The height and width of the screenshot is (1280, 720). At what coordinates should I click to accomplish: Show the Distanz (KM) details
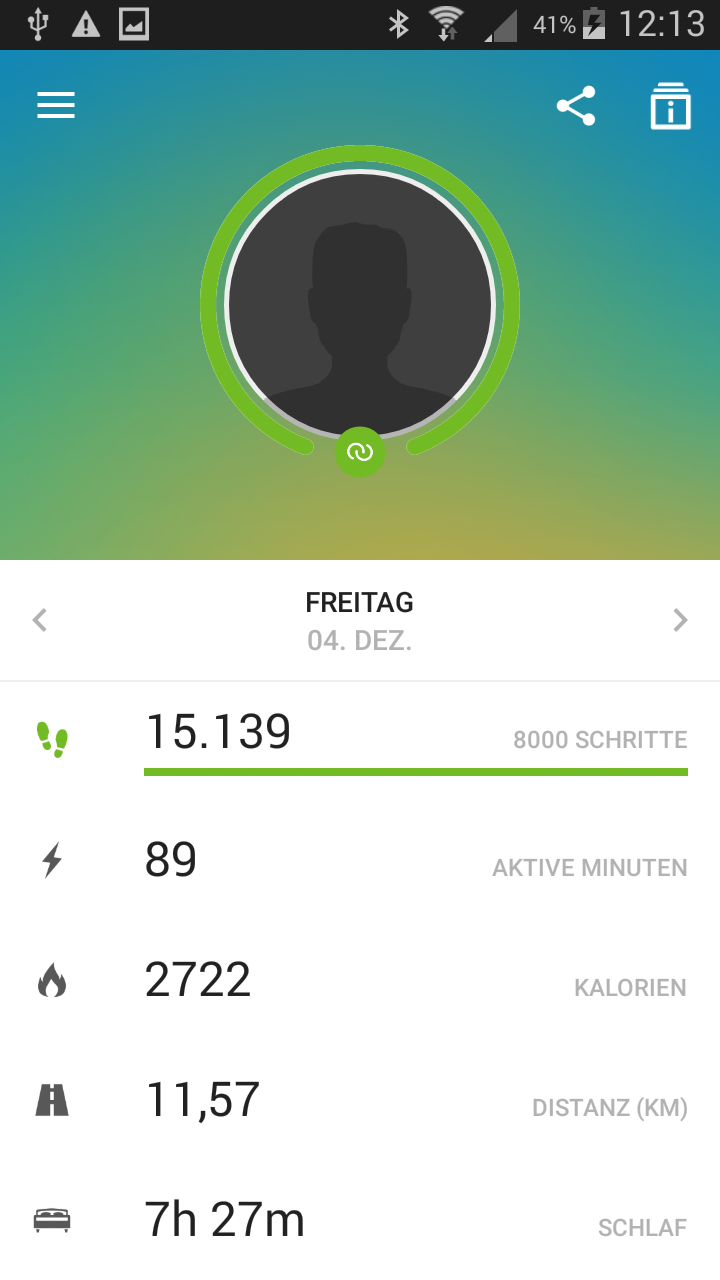coord(360,1101)
